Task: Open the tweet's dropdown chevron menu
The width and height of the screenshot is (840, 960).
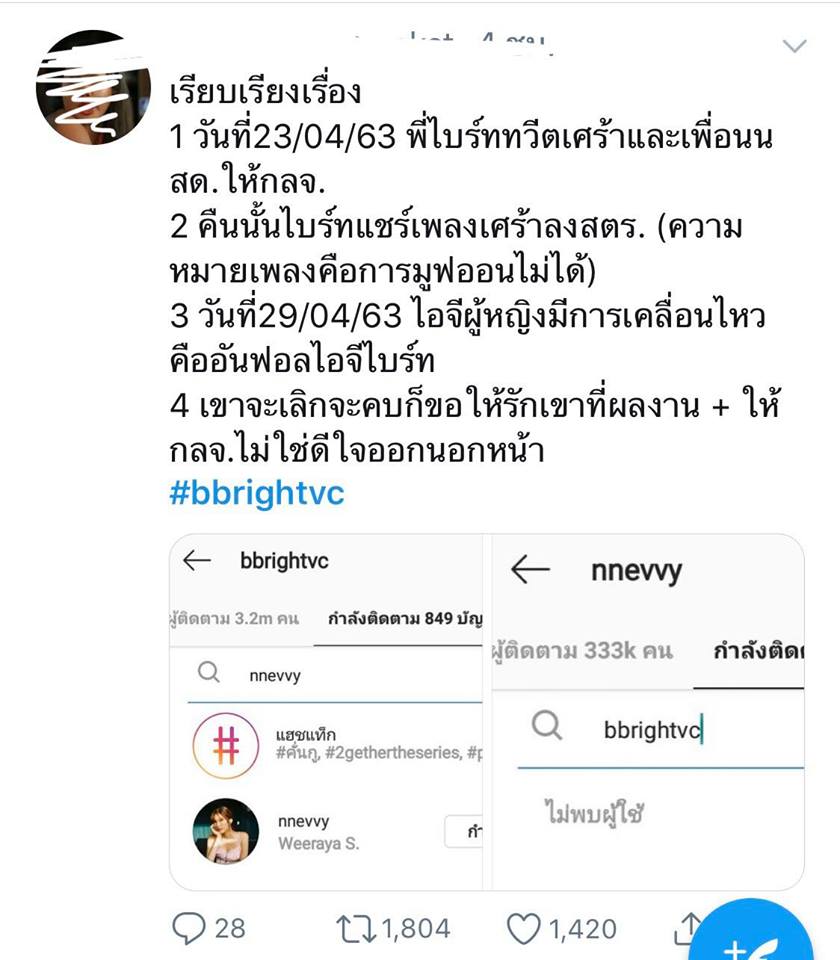Action: 794,47
